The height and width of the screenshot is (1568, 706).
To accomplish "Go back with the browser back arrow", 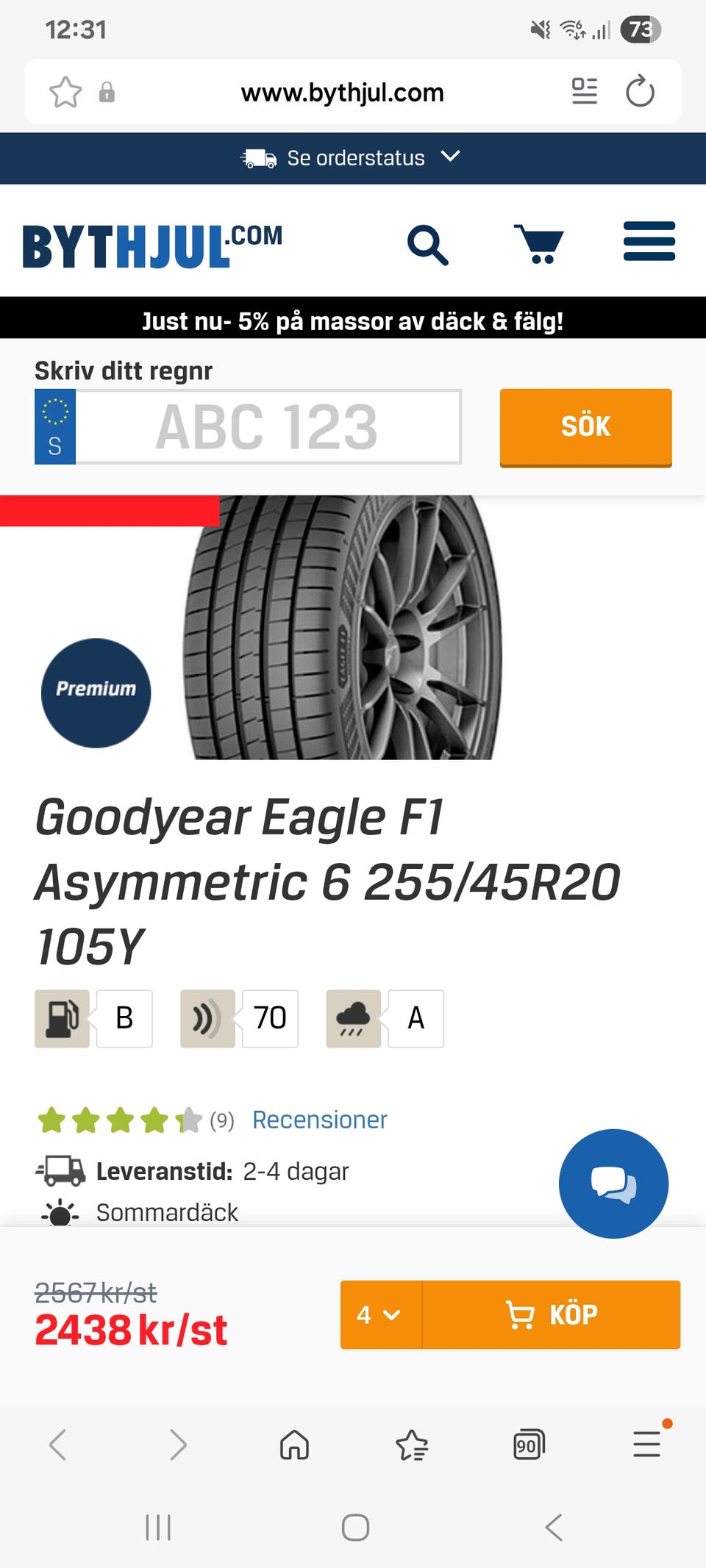I will [x=58, y=1445].
